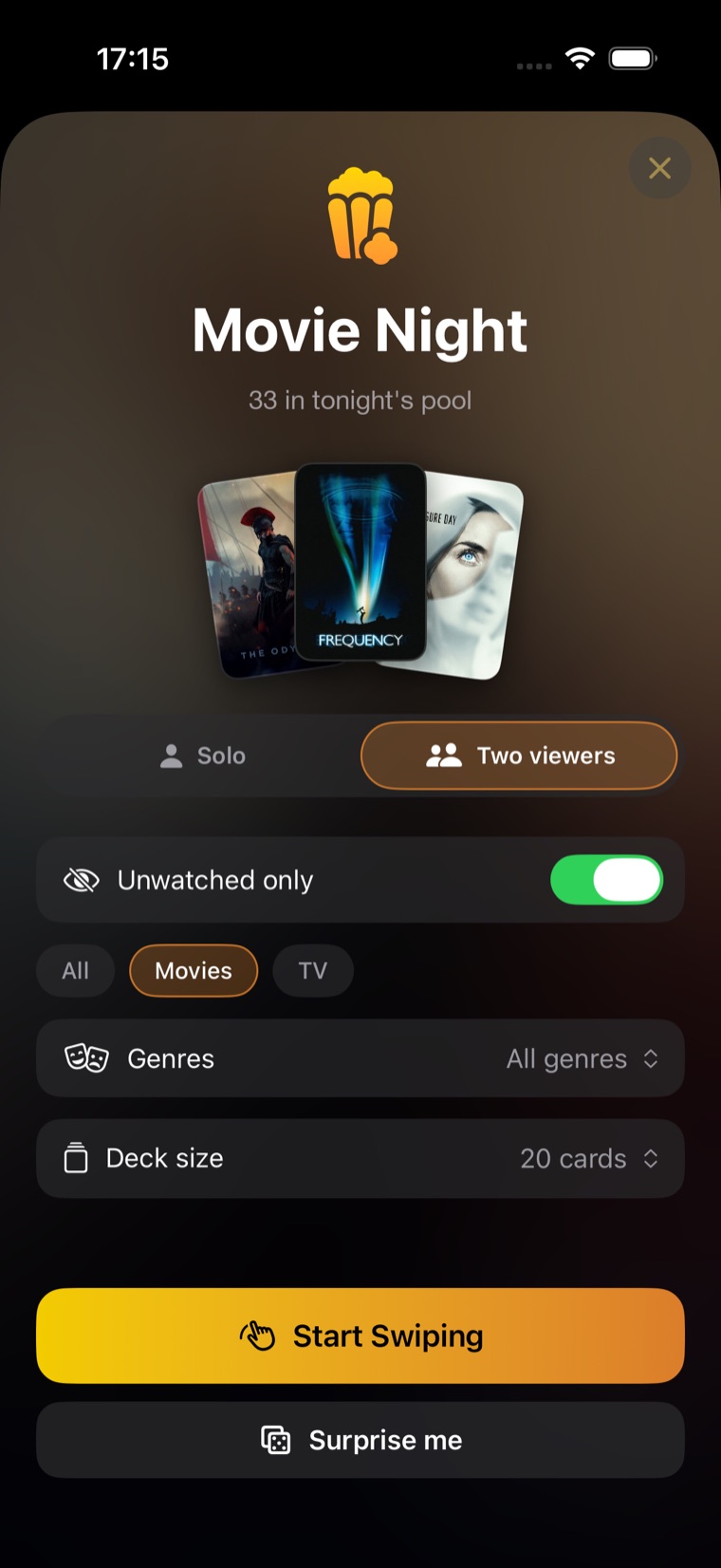Tap Start Swiping
Screen dimensions: 721x1568
pos(360,1335)
